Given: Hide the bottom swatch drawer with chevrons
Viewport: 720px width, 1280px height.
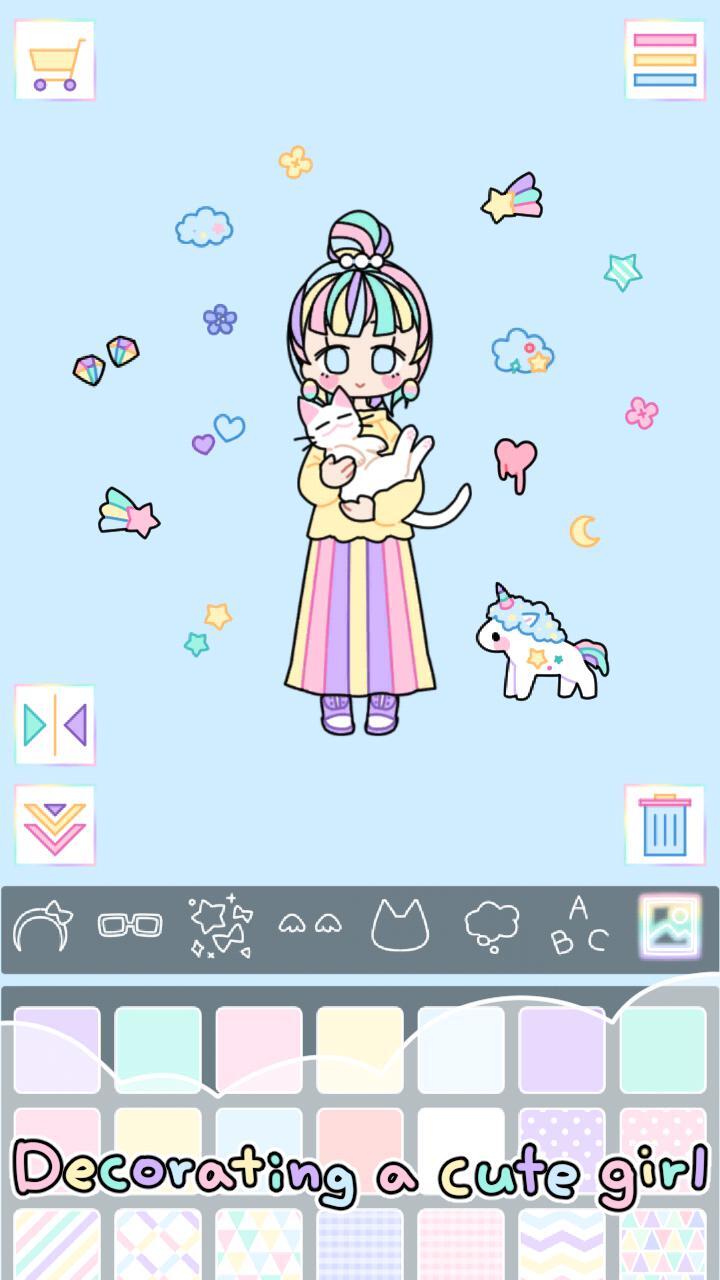Looking at the screenshot, I should pos(55,826).
